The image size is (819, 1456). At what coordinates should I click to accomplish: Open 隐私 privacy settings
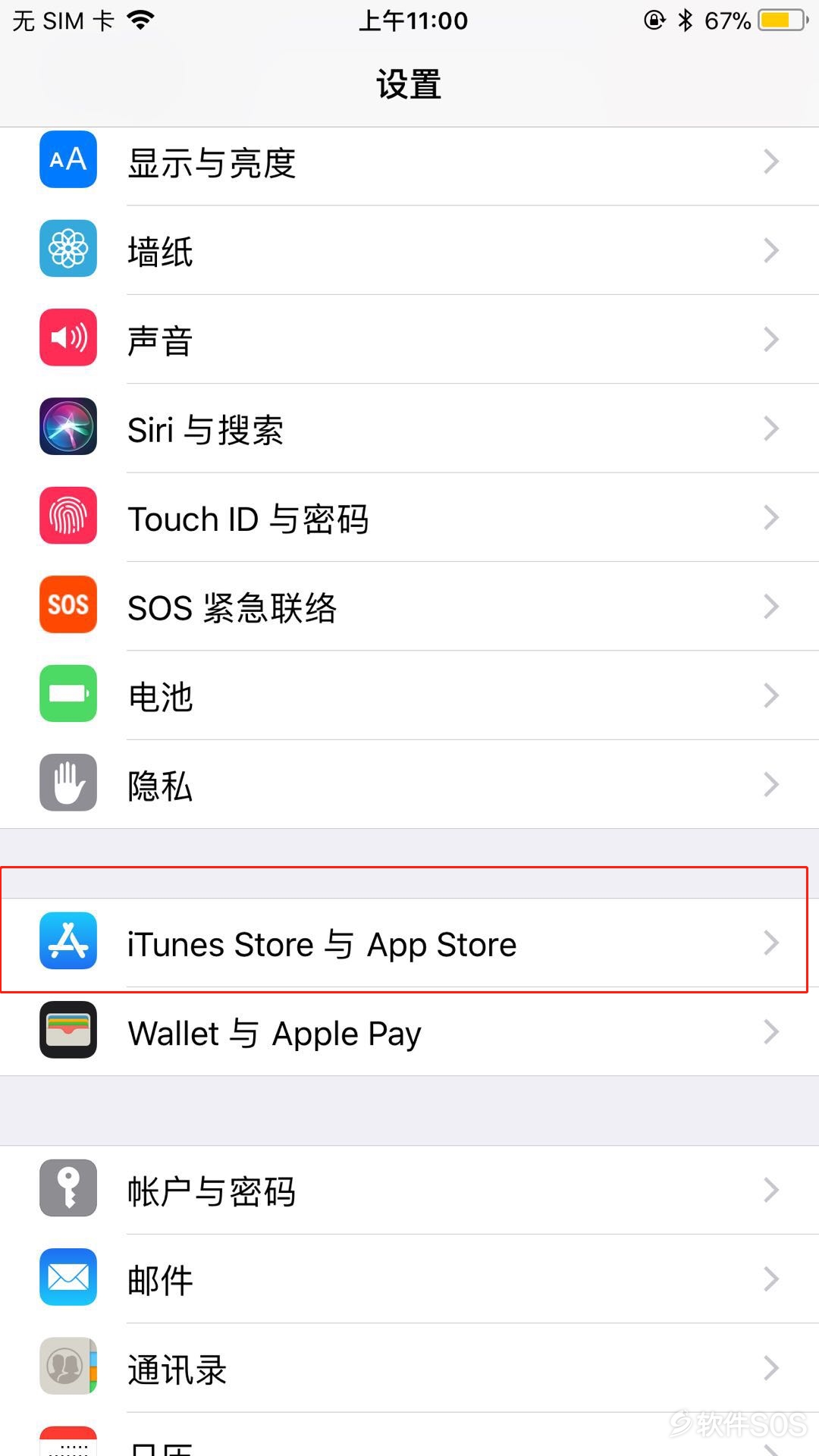409,784
